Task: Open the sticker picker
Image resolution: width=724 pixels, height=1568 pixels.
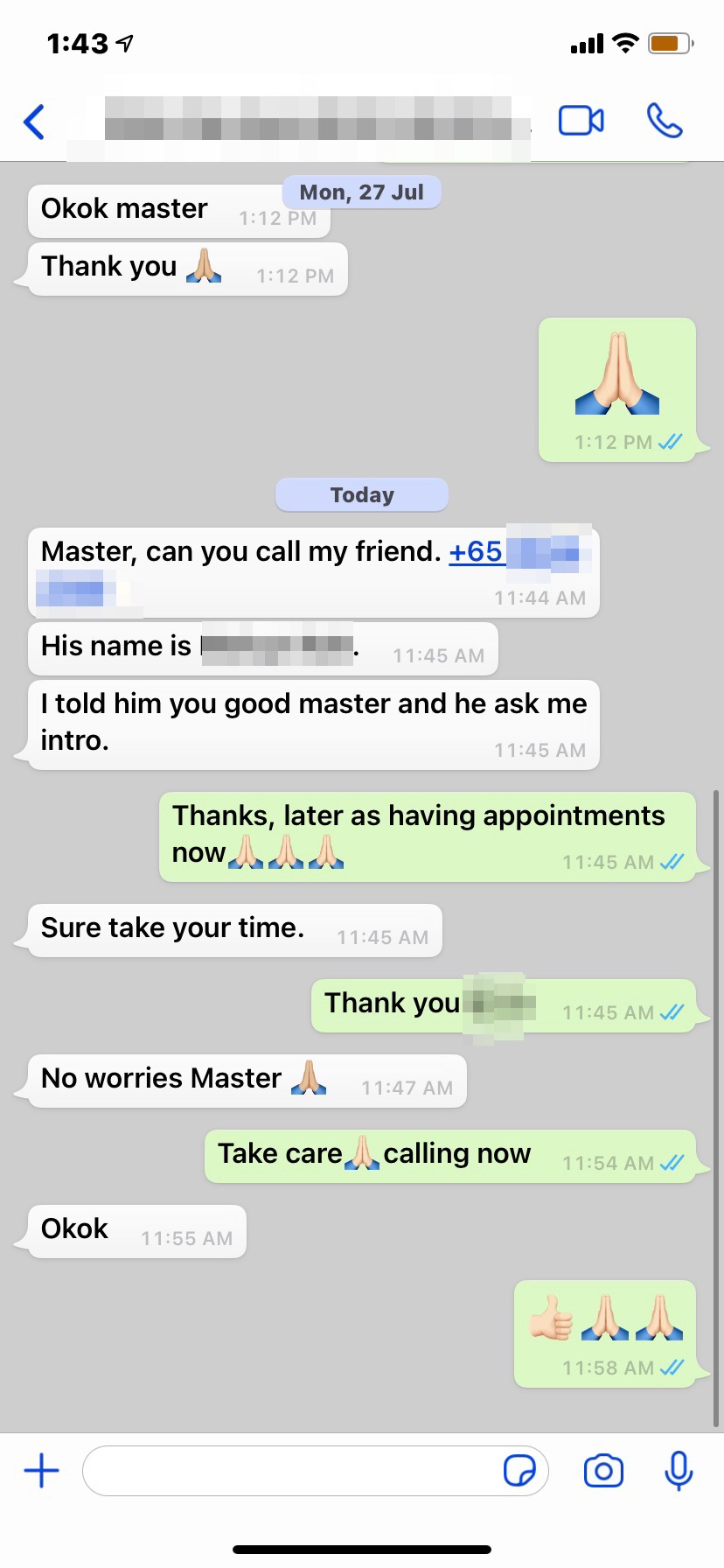Action: [x=519, y=1471]
